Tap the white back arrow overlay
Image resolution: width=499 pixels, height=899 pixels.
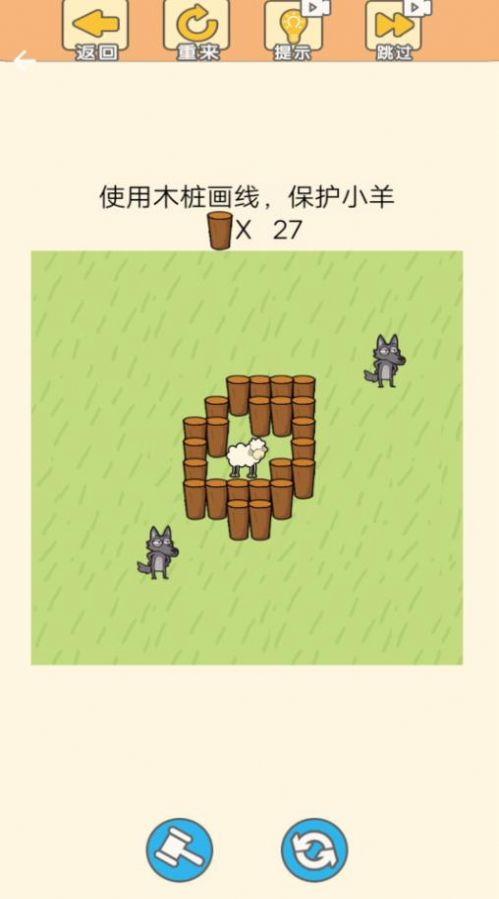(x=24, y=61)
